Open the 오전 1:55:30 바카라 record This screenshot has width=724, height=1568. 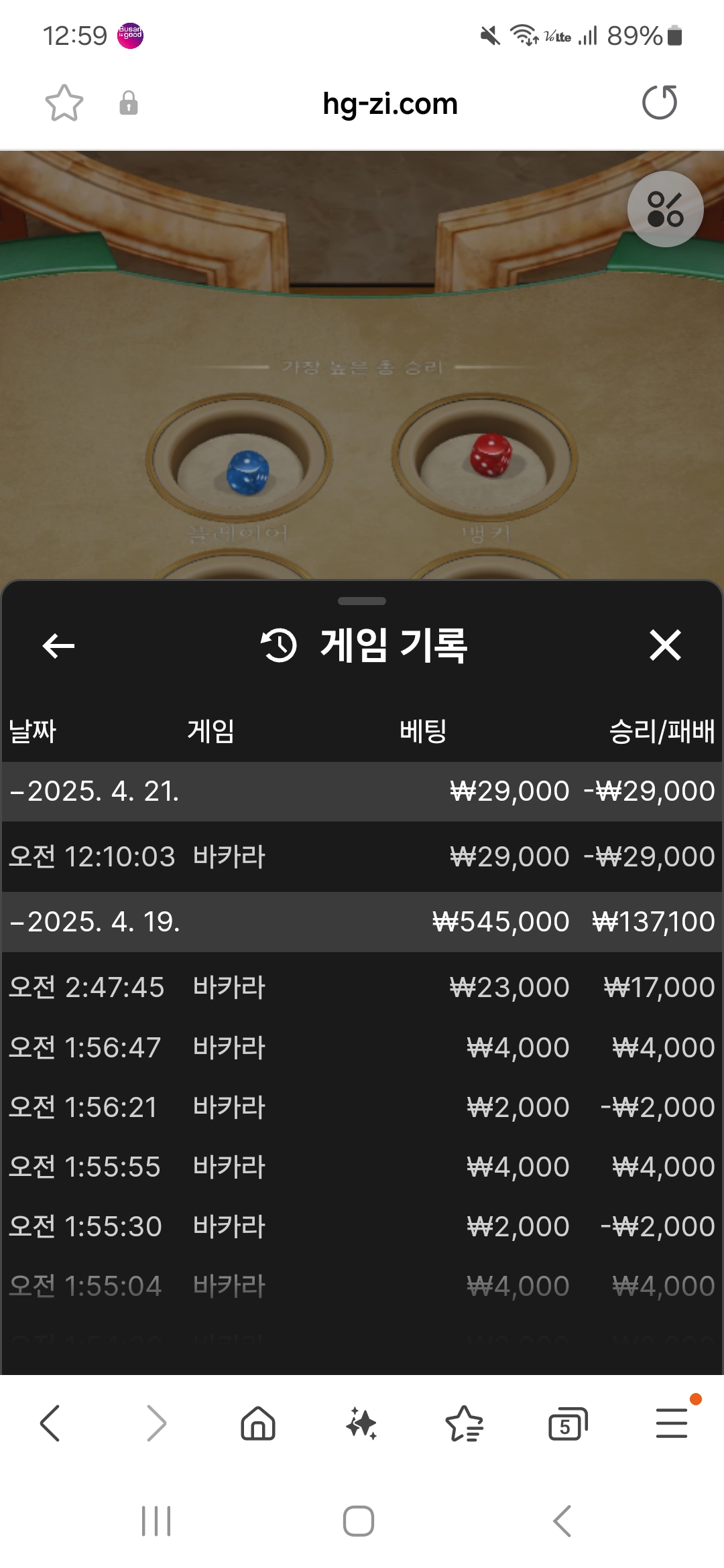pos(362,1227)
